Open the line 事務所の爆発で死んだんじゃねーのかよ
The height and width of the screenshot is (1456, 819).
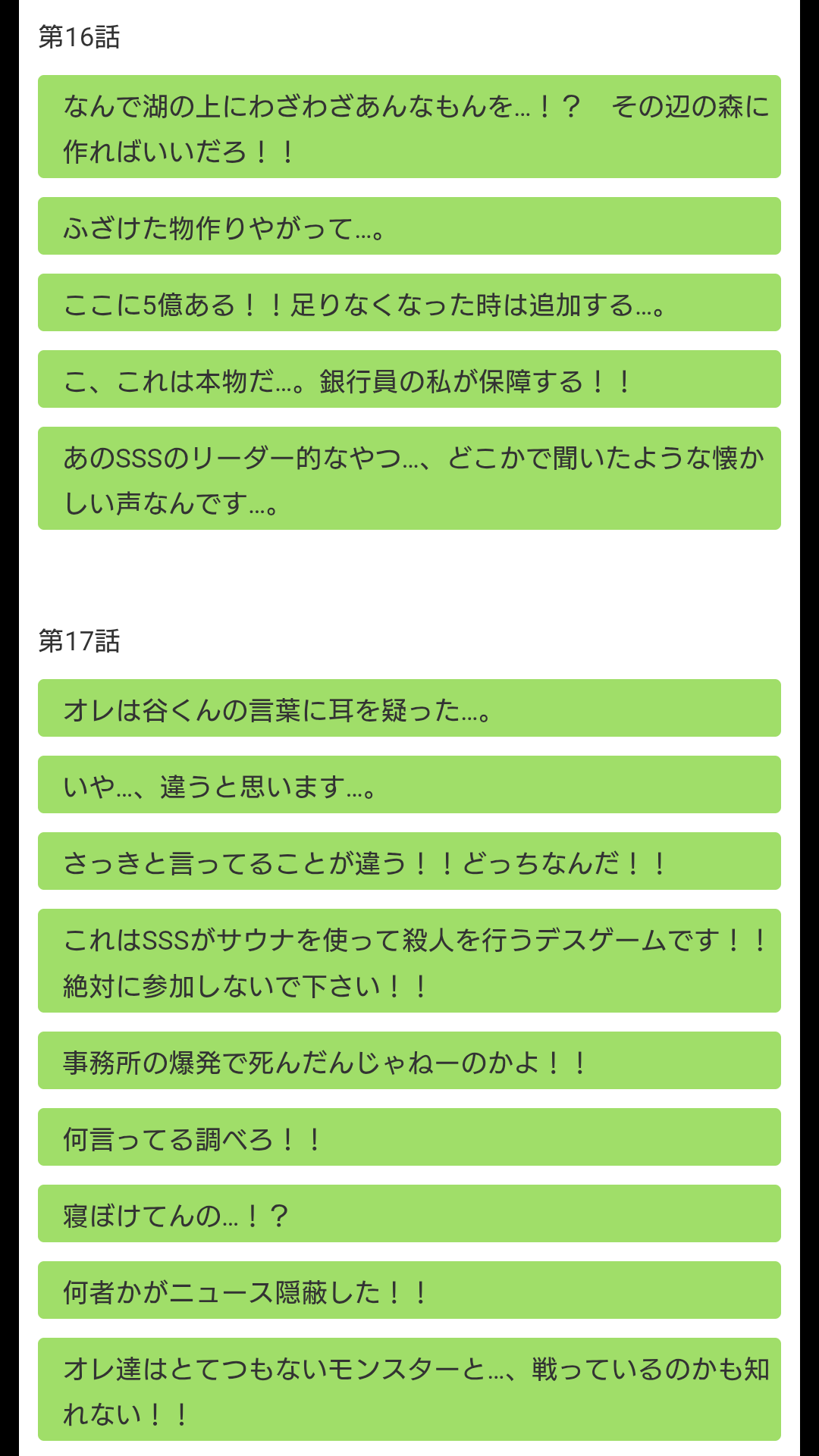tap(409, 1060)
